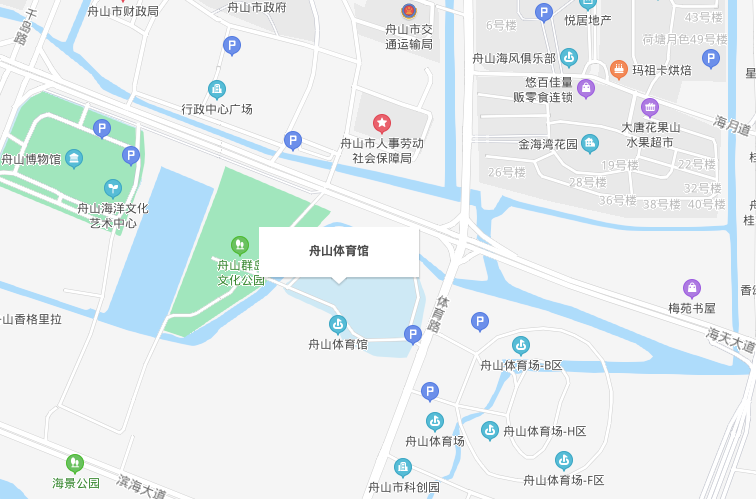Open the 舟山体育场-F区 marker

click(x=564, y=460)
